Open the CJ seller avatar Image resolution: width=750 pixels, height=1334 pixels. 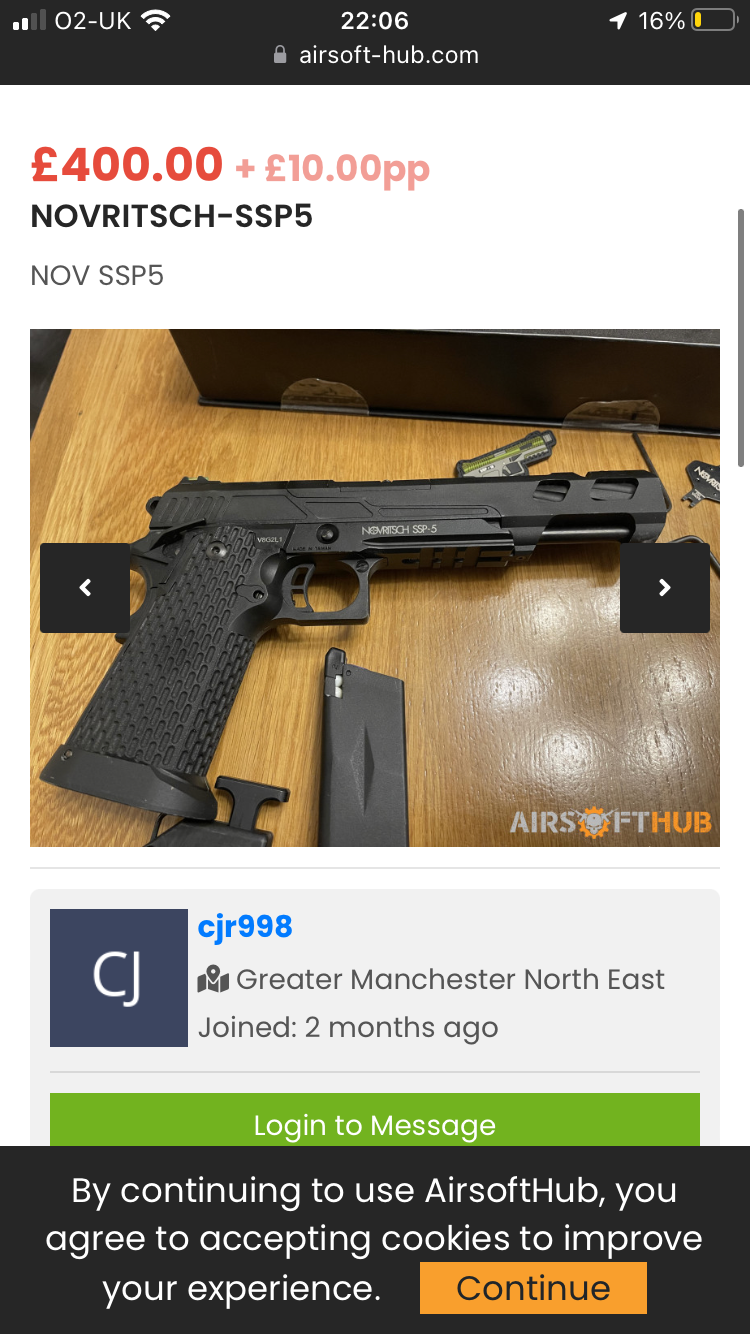(119, 978)
